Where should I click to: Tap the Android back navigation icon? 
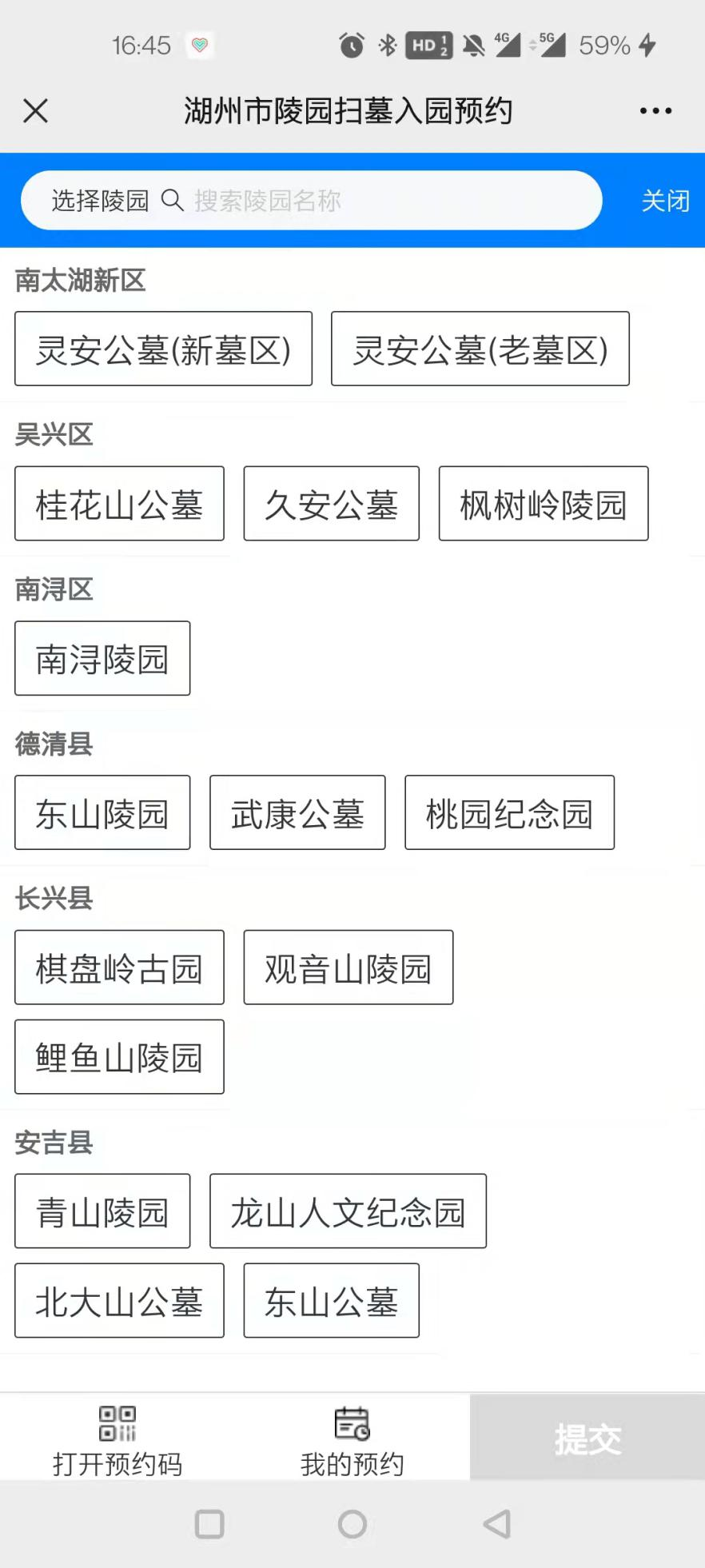(496, 1524)
